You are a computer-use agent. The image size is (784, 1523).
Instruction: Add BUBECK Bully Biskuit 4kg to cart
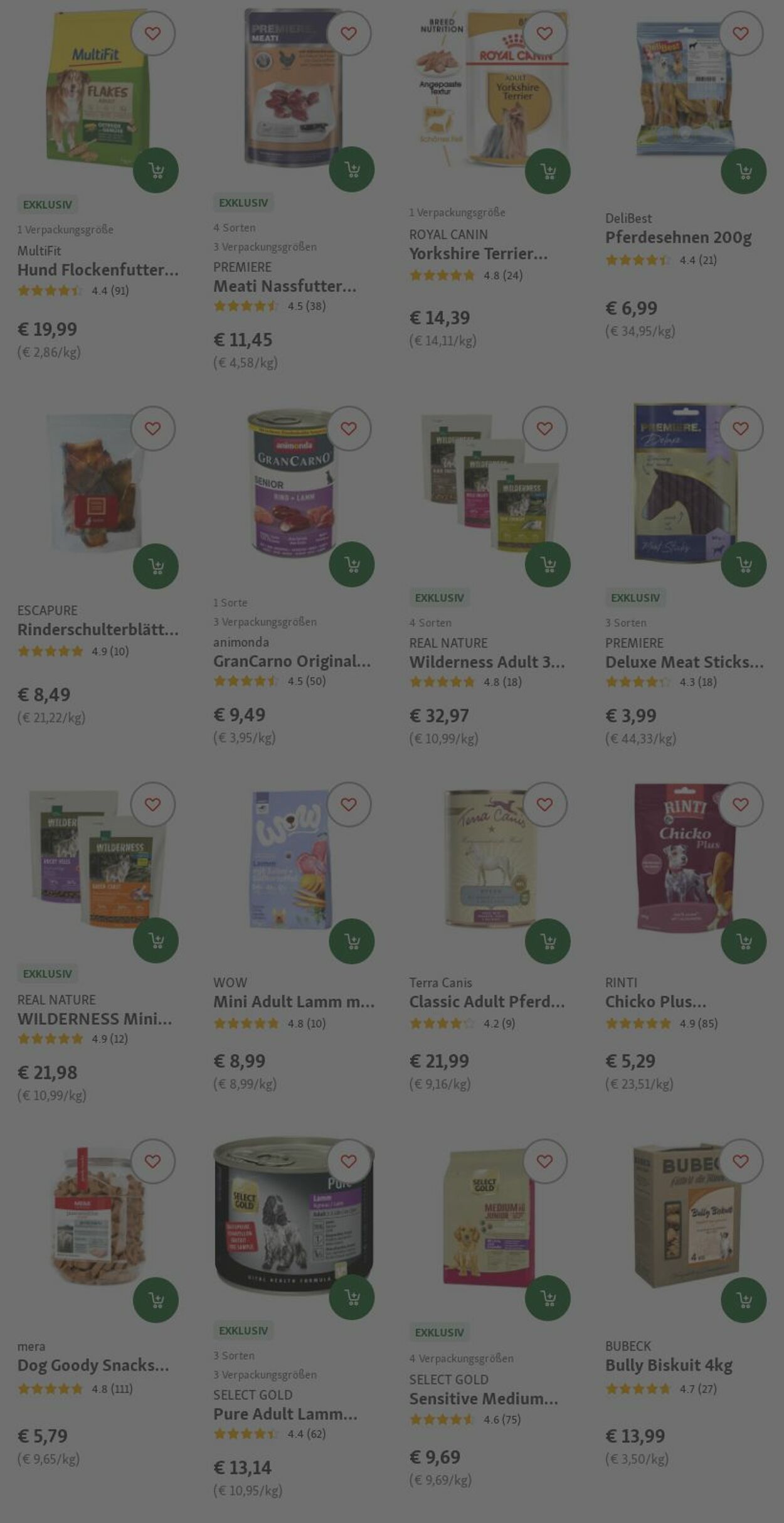pyautogui.click(x=743, y=1301)
